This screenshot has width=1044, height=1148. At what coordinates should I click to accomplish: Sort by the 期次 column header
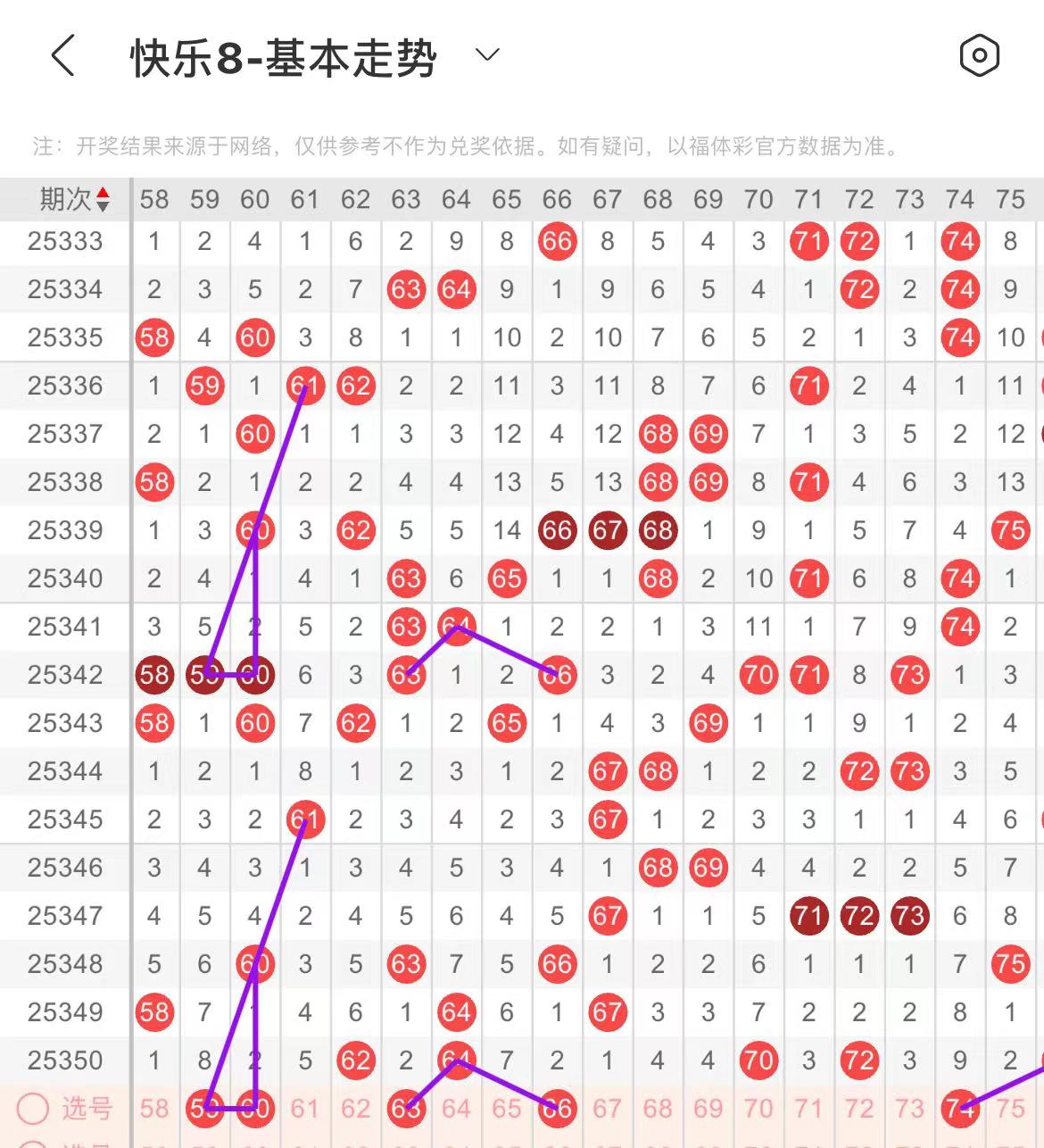[75, 199]
